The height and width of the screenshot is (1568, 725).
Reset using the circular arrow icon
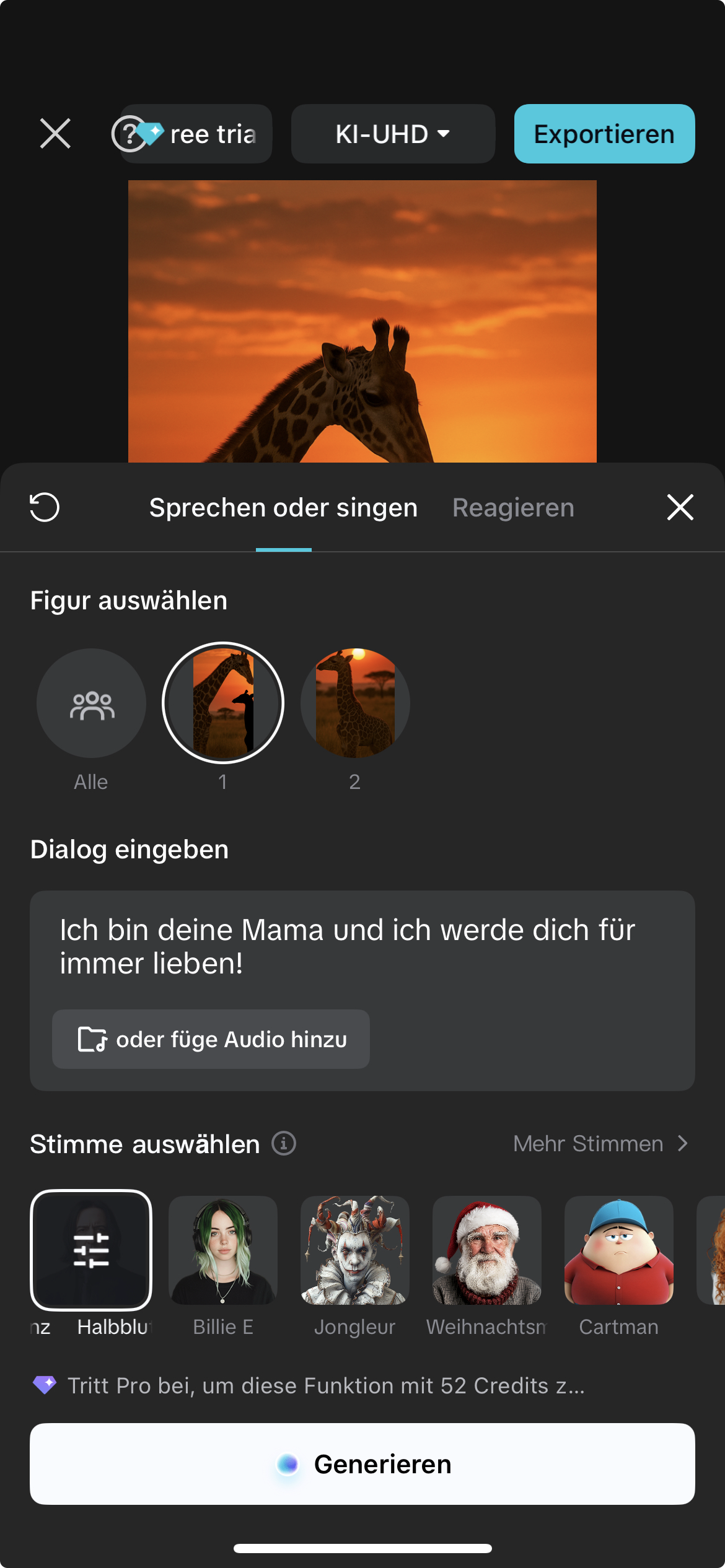(45, 507)
